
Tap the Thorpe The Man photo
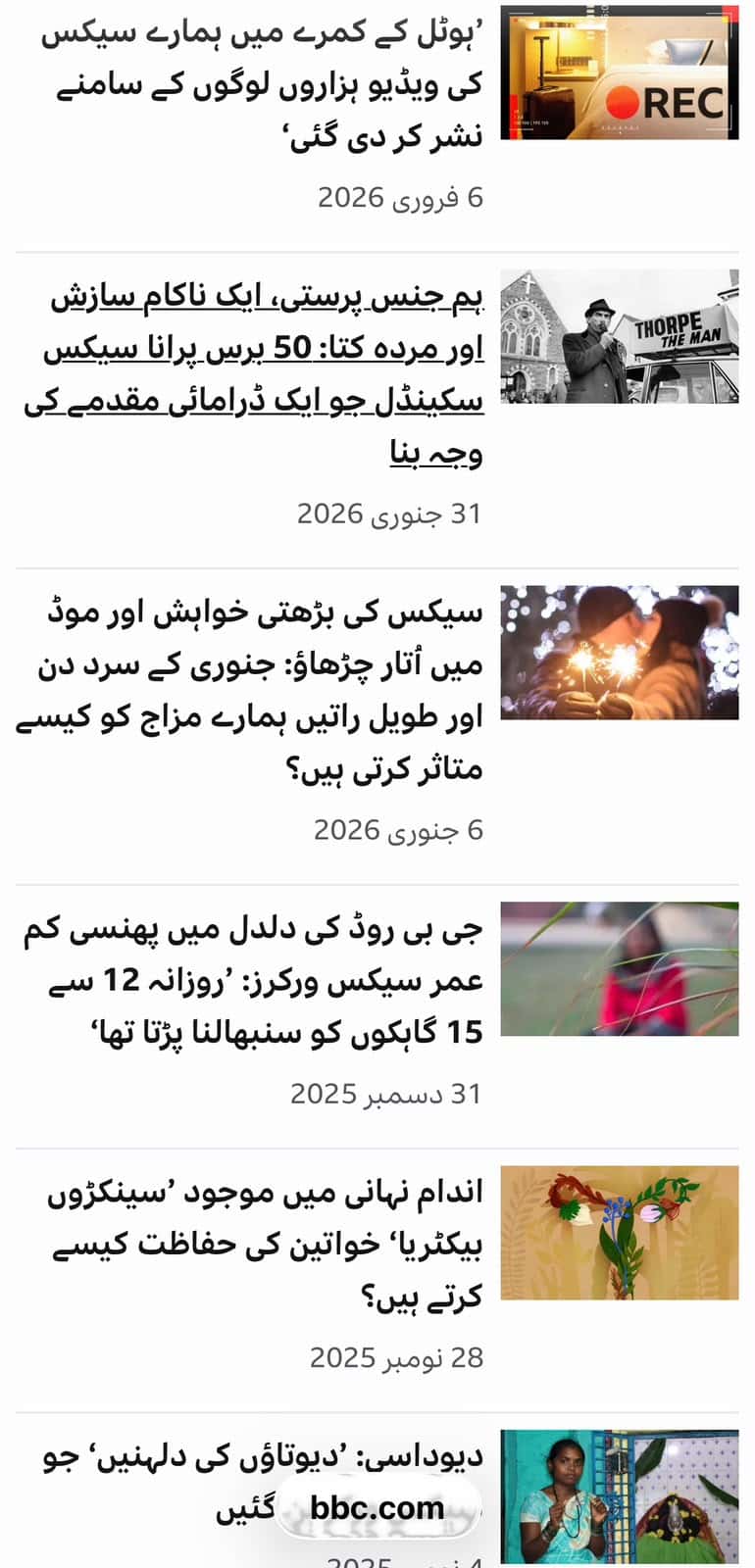pyautogui.click(x=620, y=336)
